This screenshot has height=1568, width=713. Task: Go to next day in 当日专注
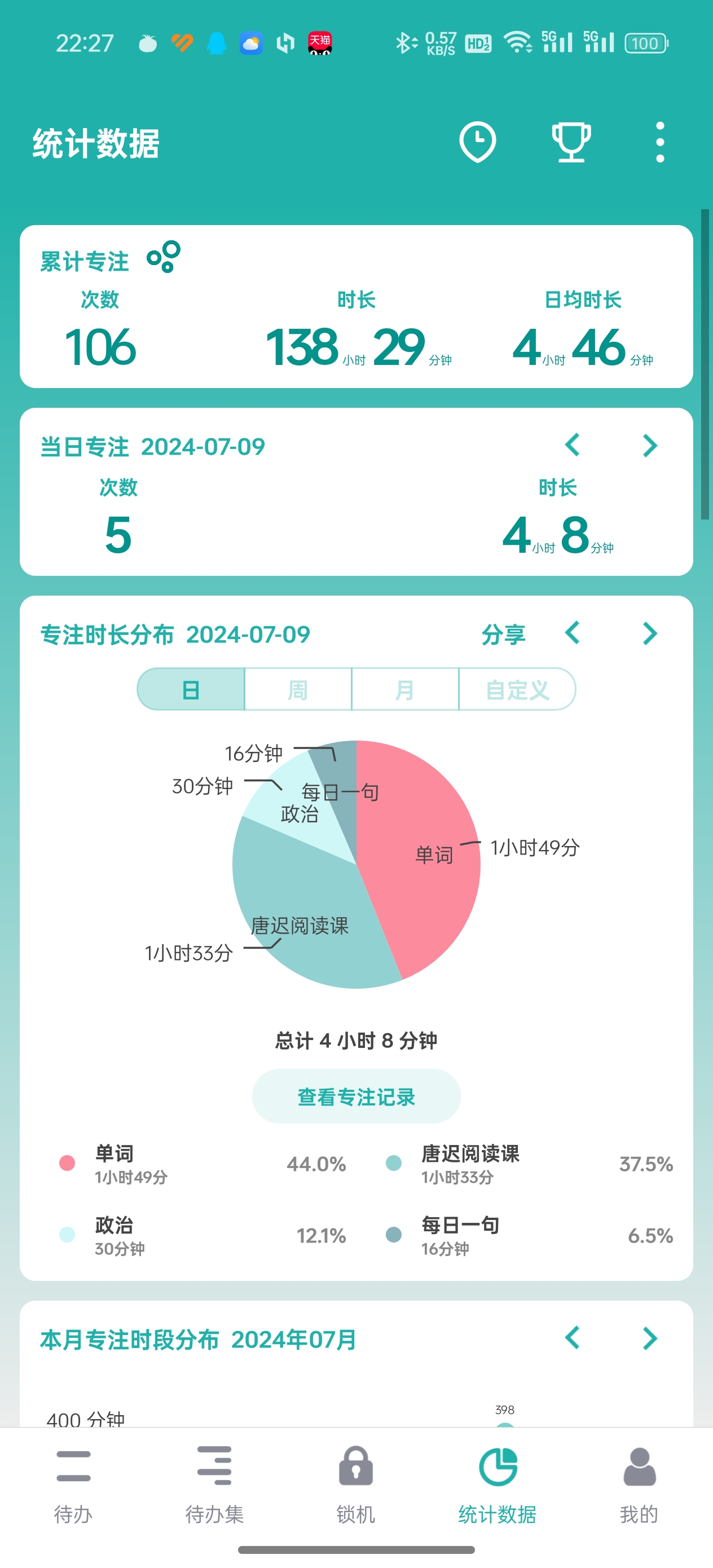click(650, 446)
